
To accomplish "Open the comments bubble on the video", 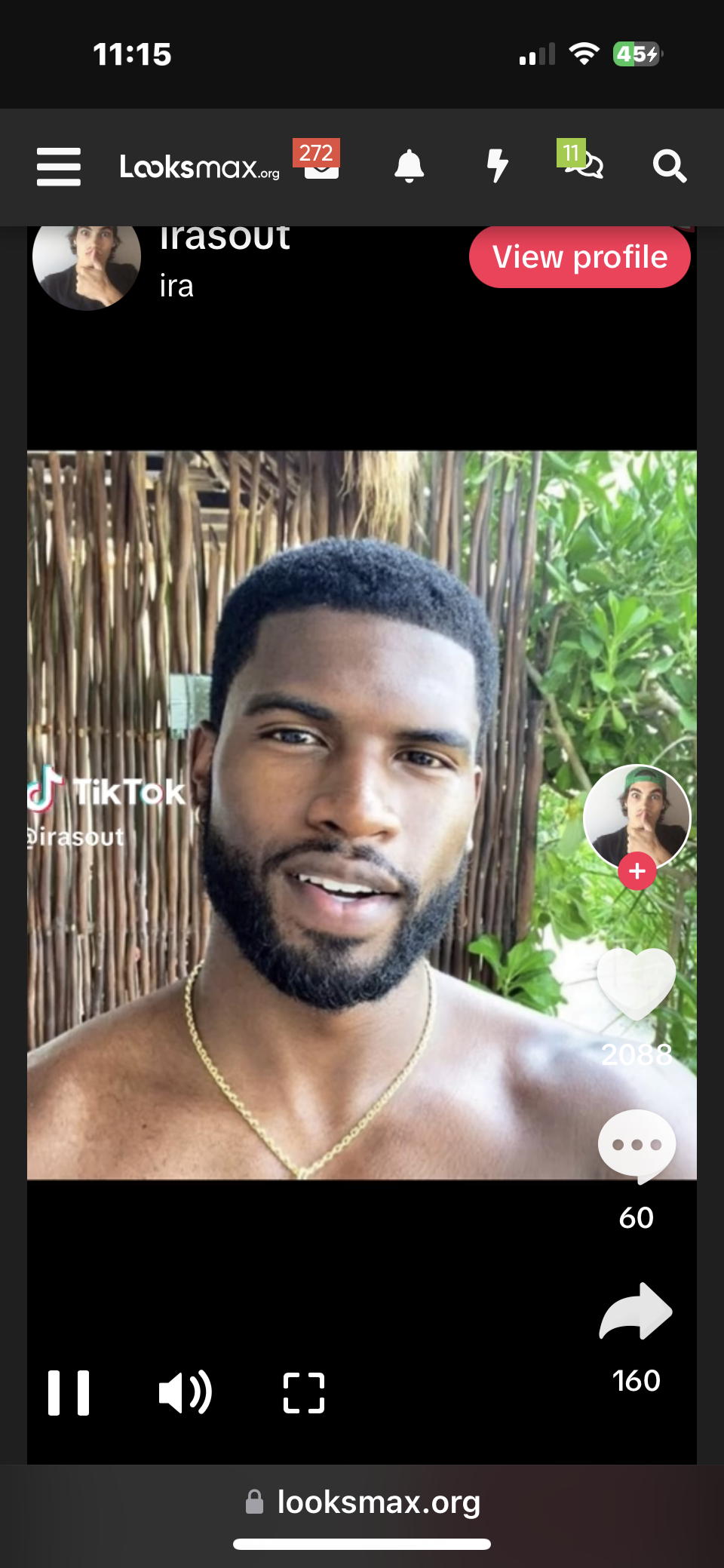I will tap(637, 1146).
